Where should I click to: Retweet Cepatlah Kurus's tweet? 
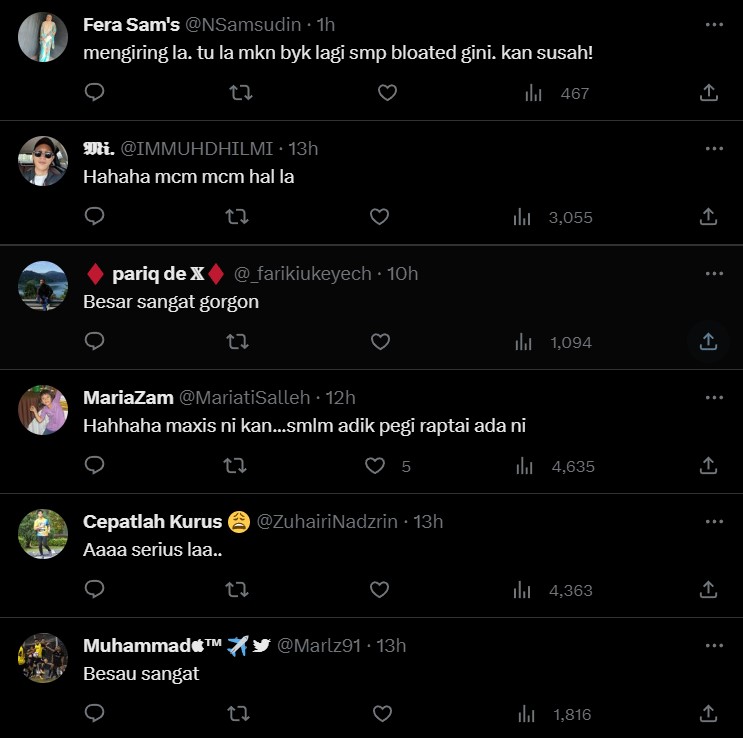[237, 590]
